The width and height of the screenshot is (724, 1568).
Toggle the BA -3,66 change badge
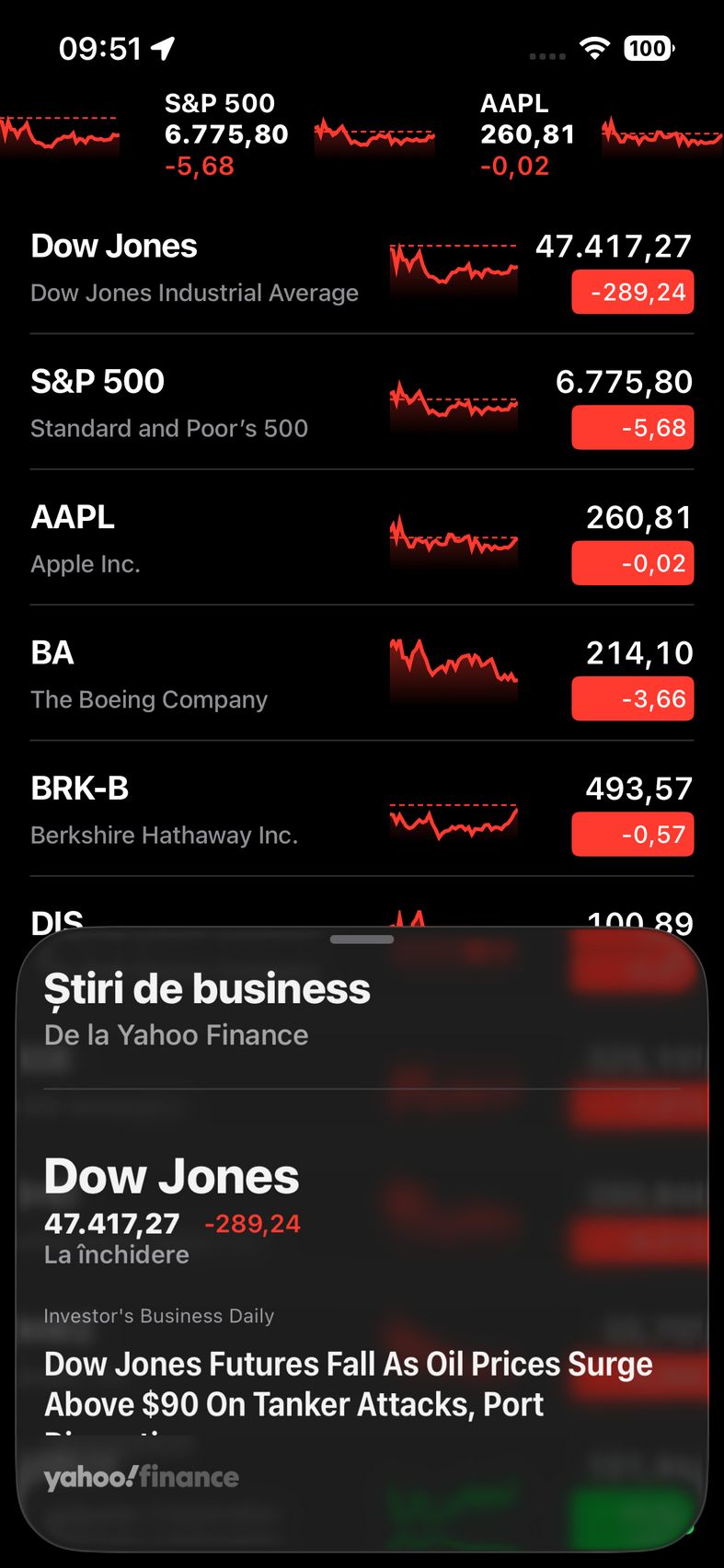click(x=632, y=699)
